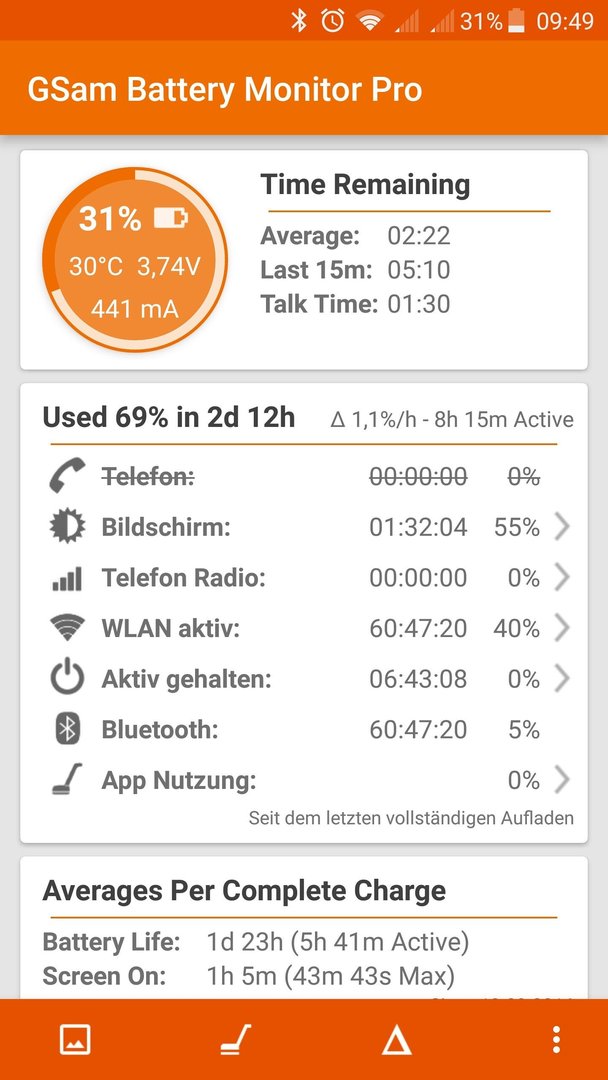The width and height of the screenshot is (608, 1080).
Task: Open the overflow menu
Action: [x=556, y=1039]
